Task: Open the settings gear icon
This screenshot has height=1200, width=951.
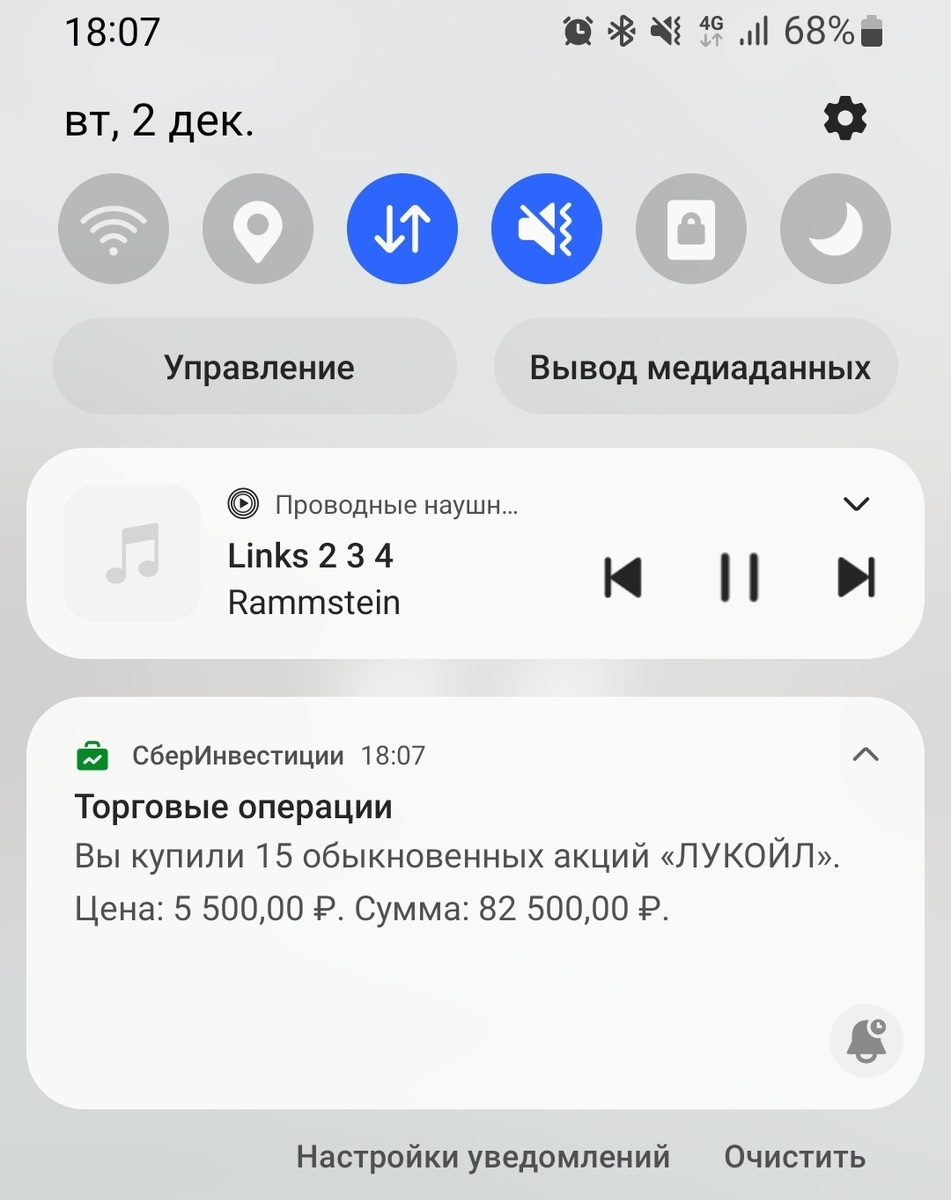Action: pyautogui.click(x=845, y=117)
